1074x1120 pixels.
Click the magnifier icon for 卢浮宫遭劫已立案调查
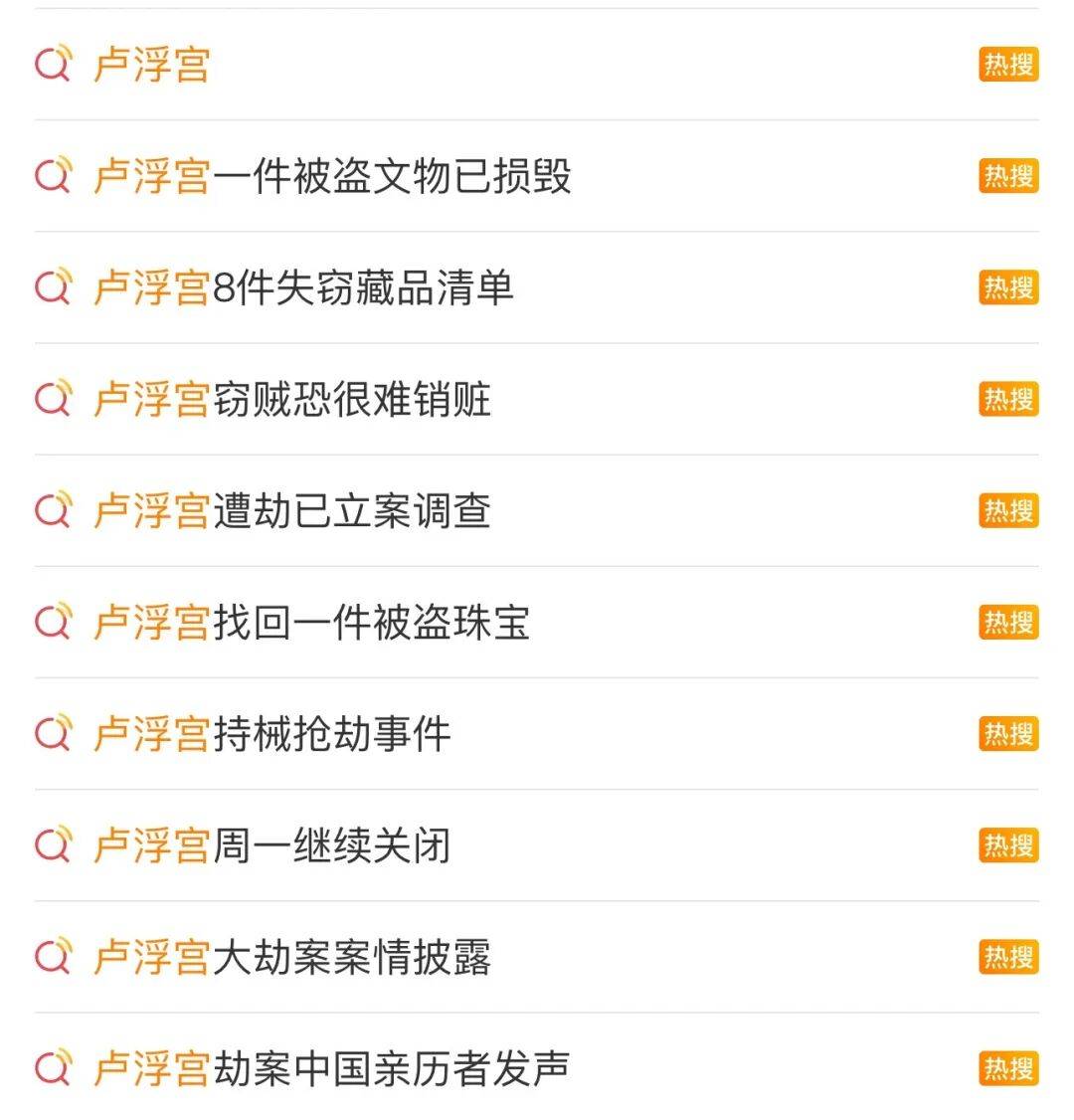pyautogui.click(x=54, y=512)
